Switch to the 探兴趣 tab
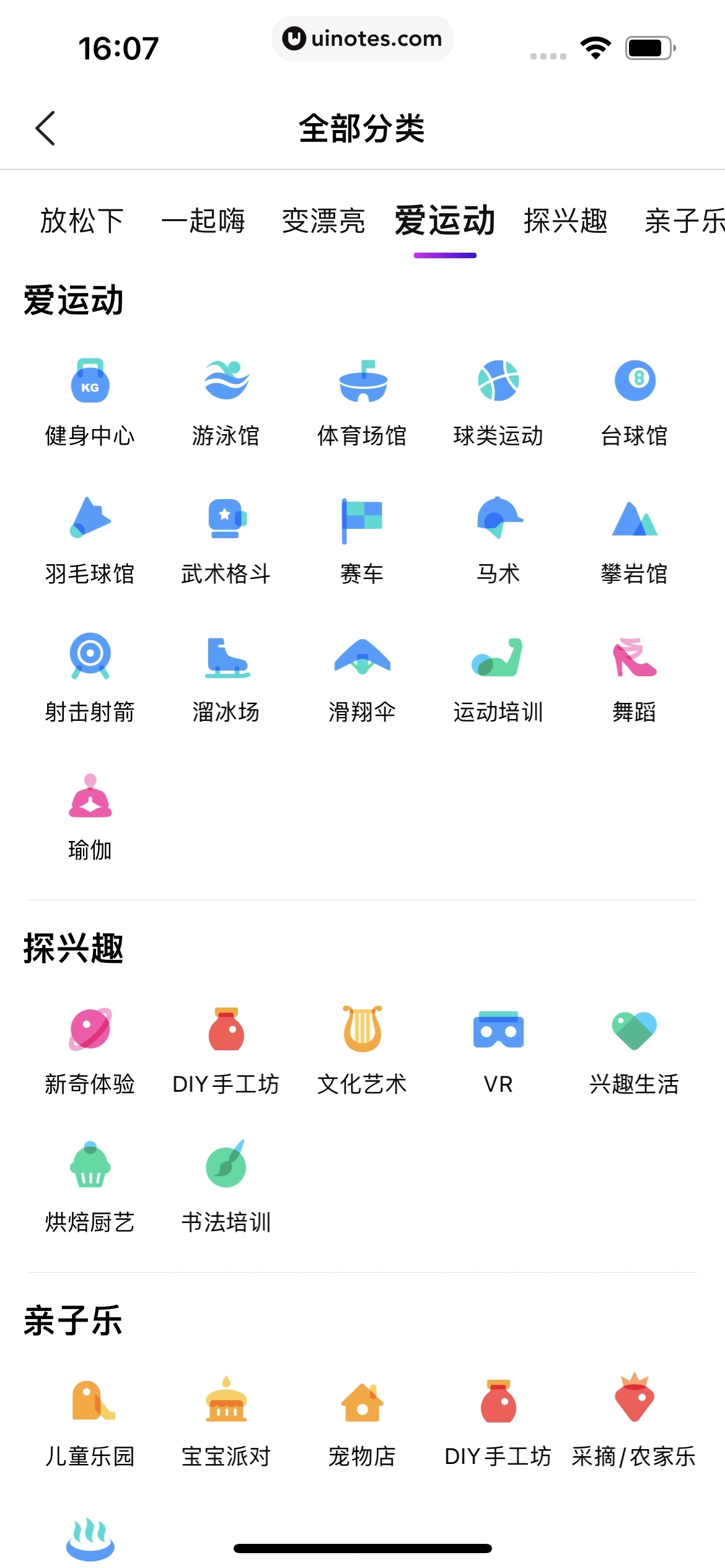This screenshot has height=1568, width=725. click(566, 221)
